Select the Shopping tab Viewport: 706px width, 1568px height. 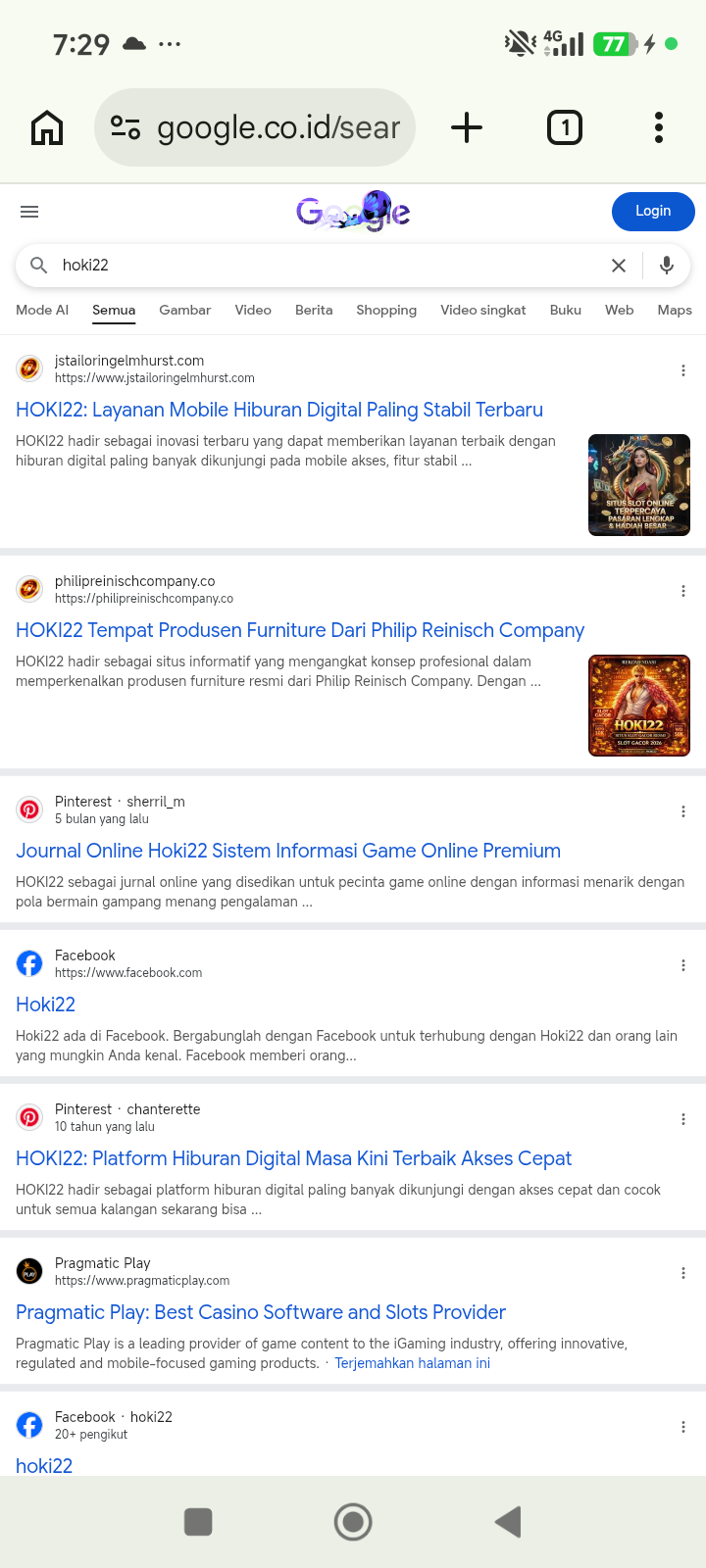click(386, 310)
